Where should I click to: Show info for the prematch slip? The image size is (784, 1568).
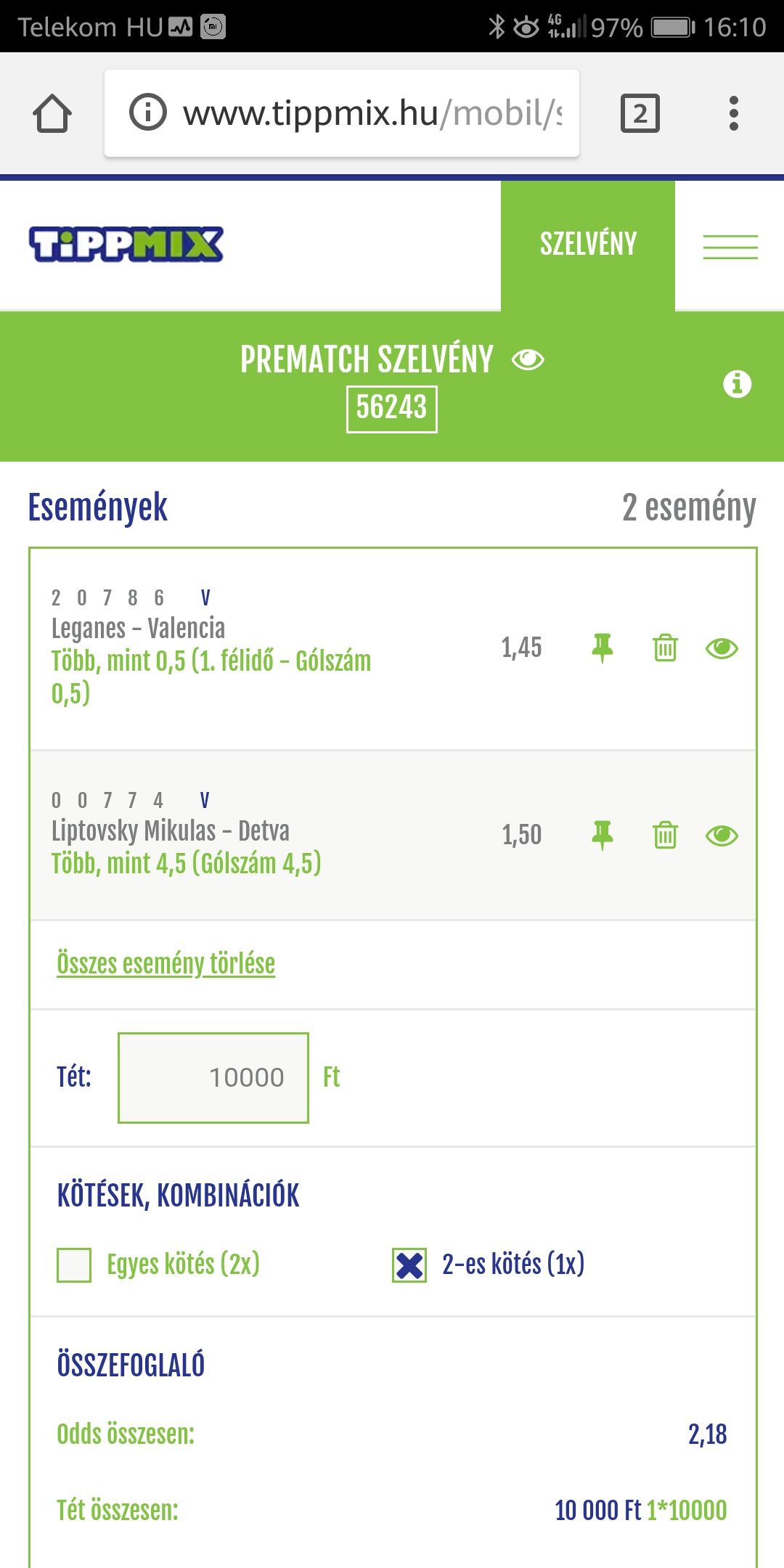[737, 383]
